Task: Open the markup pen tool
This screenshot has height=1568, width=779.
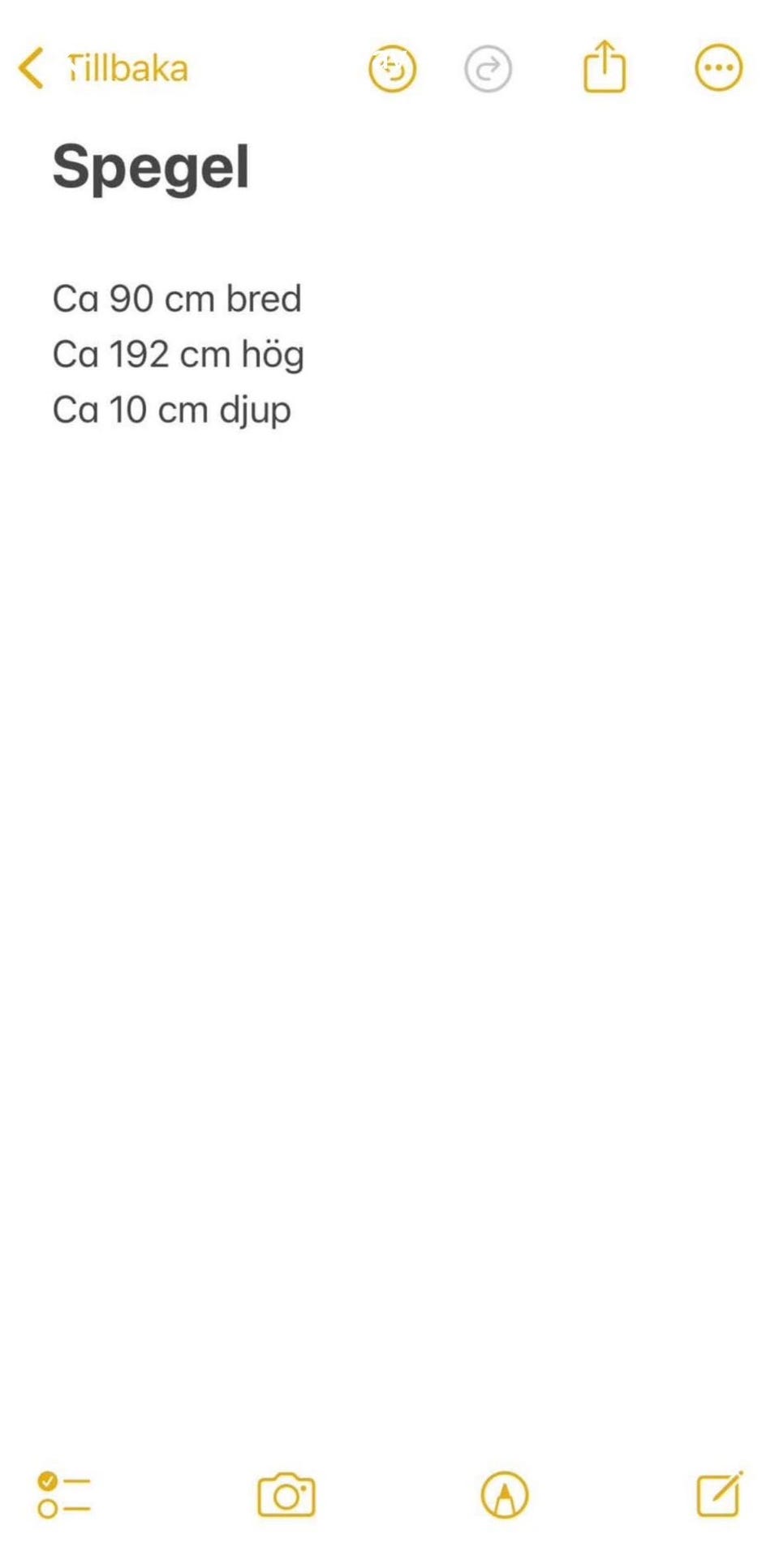Action: [505, 1494]
